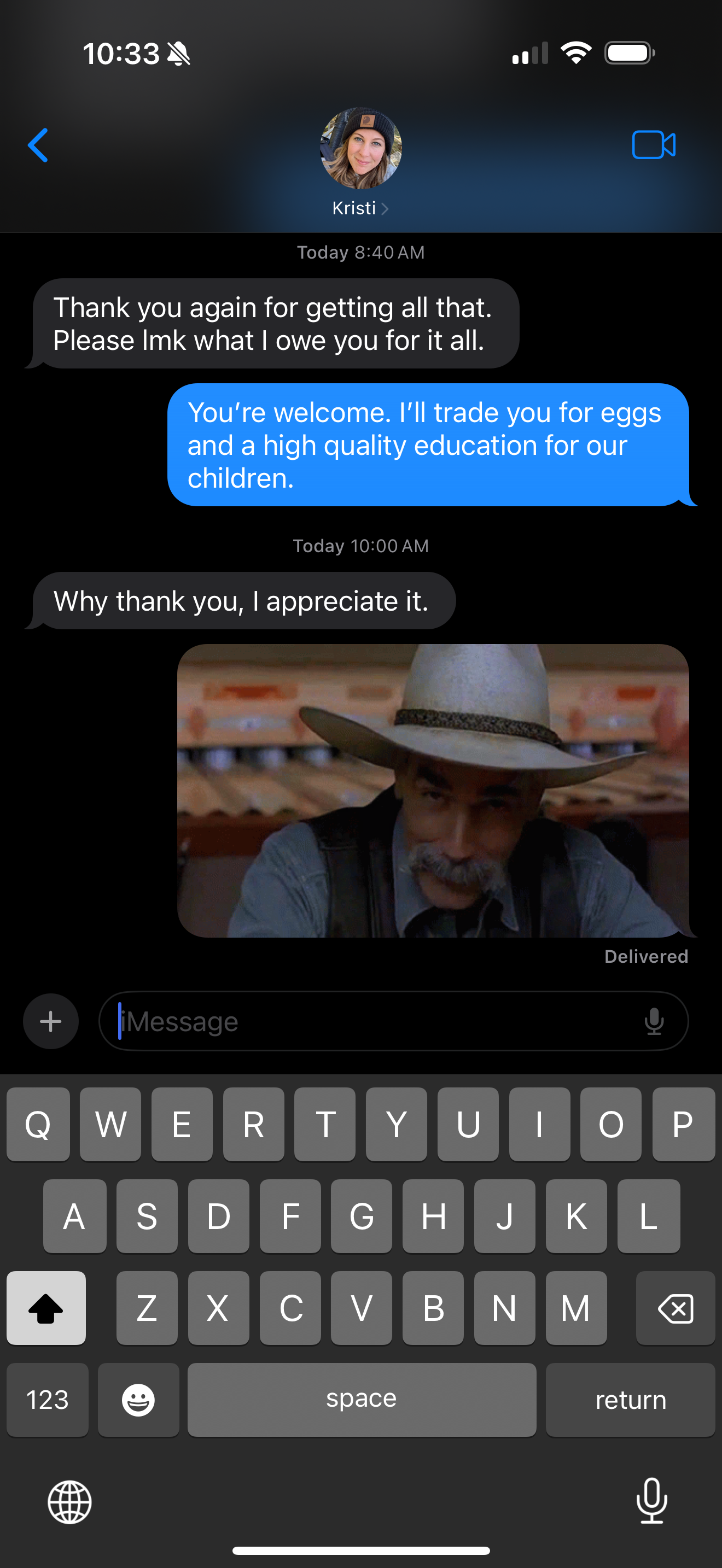Go back to the conversations list
This screenshot has height=1568, width=722.
tap(38, 145)
